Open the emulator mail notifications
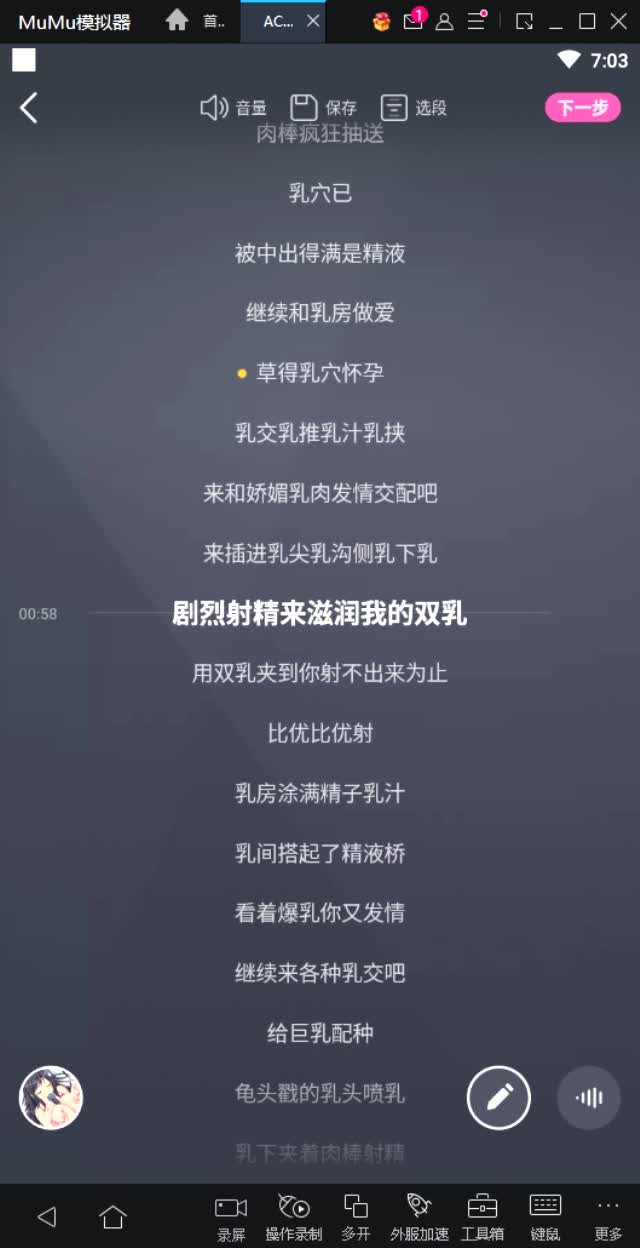The width and height of the screenshot is (640, 1248). point(413,21)
